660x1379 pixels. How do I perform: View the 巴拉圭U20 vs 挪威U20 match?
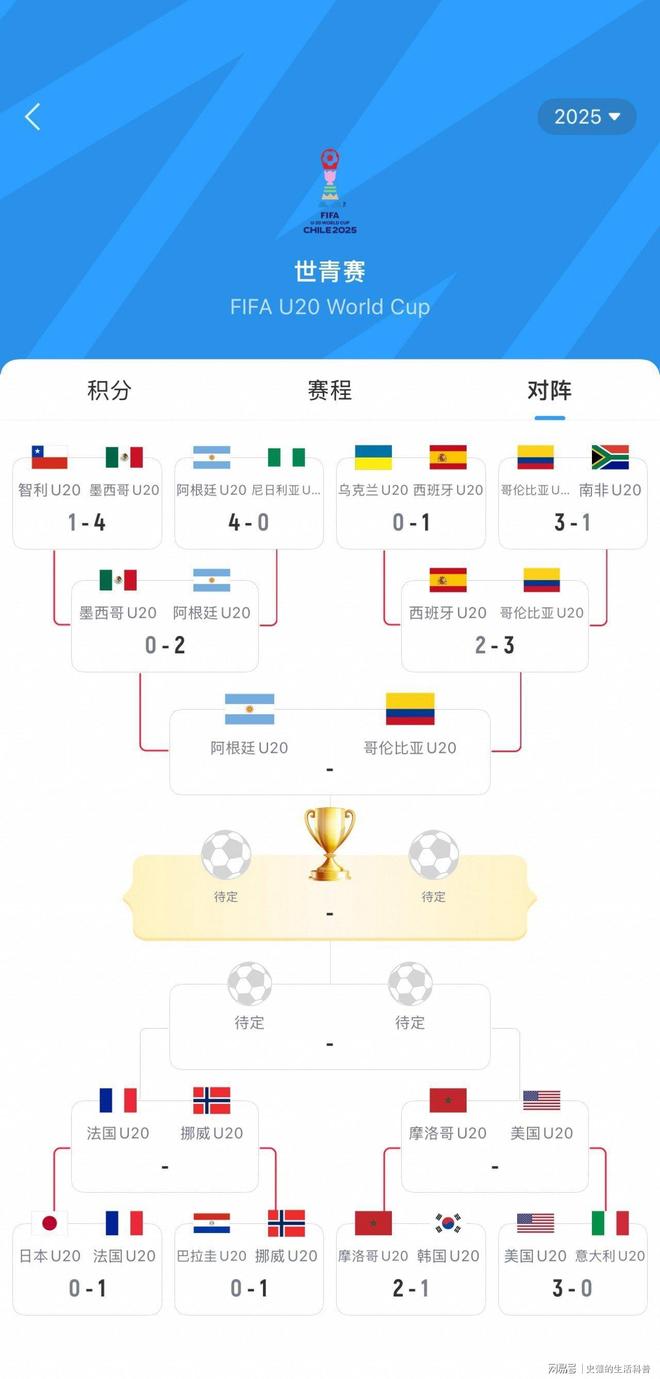click(249, 1268)
